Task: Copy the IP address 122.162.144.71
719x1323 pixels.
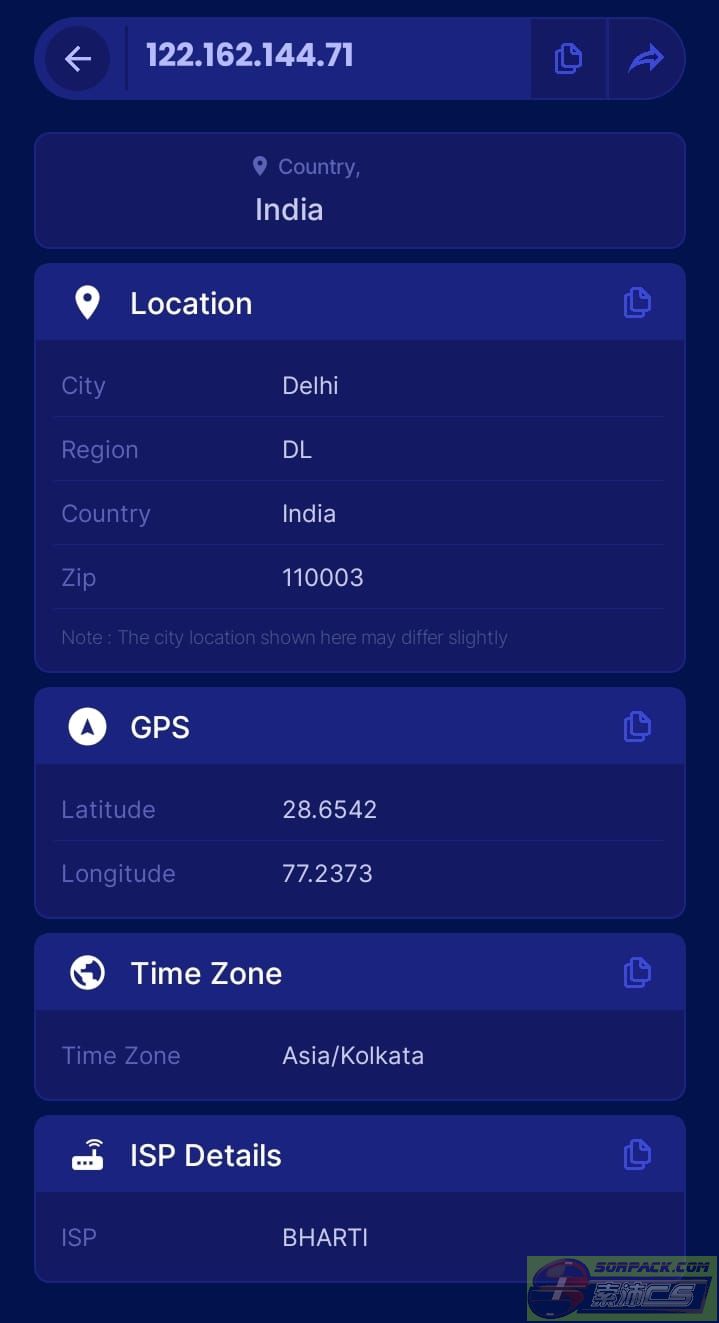Action: 568,59
